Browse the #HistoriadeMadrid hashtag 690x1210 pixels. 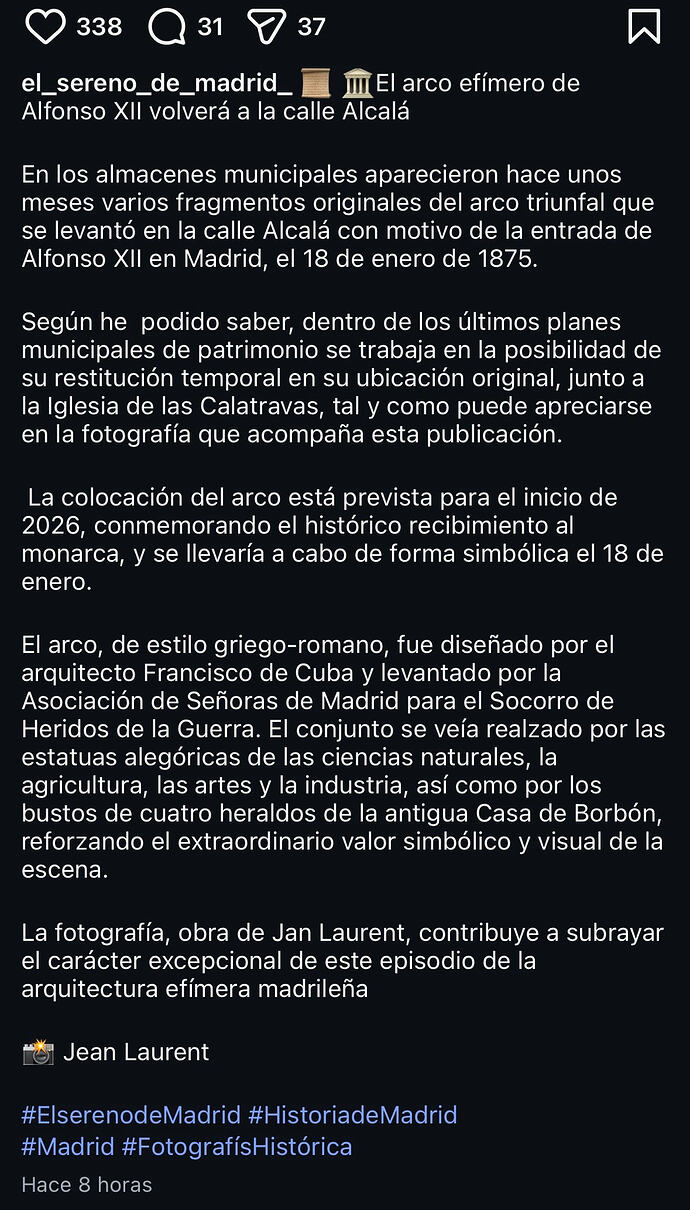click(x=353, y=1115)
